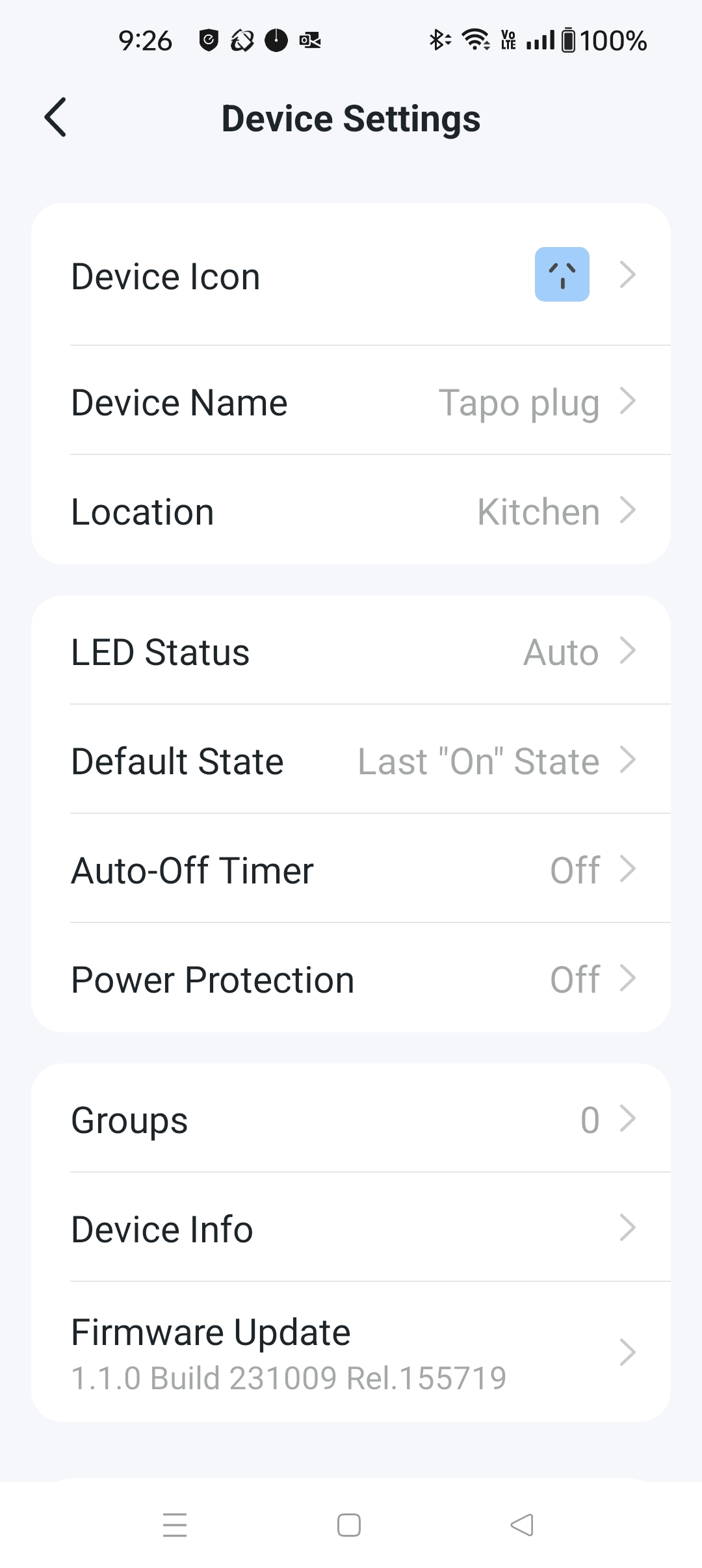Select the Default State row
The height and width of the screenshot is (1568, 702).
point(351,761)
